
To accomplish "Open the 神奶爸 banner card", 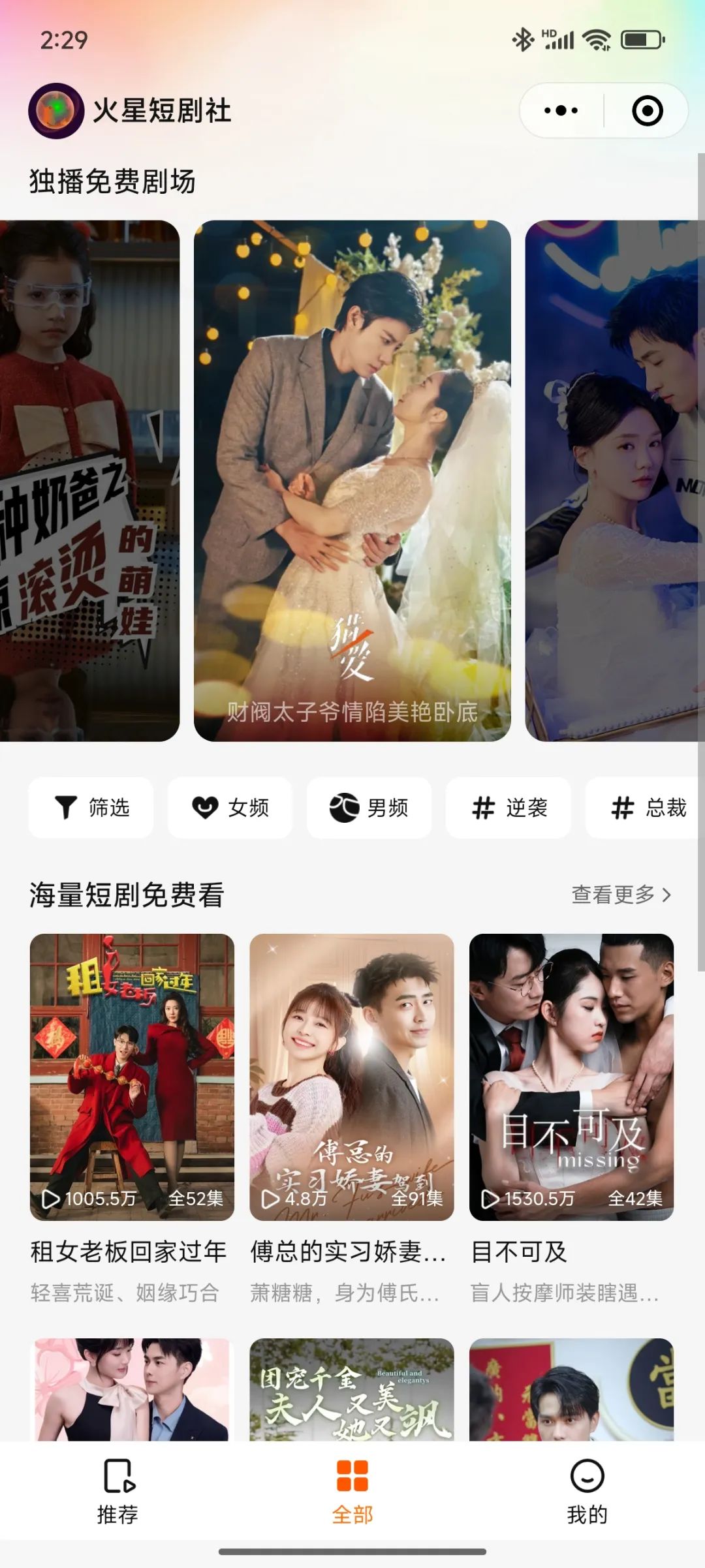I will tap(89, 480).
